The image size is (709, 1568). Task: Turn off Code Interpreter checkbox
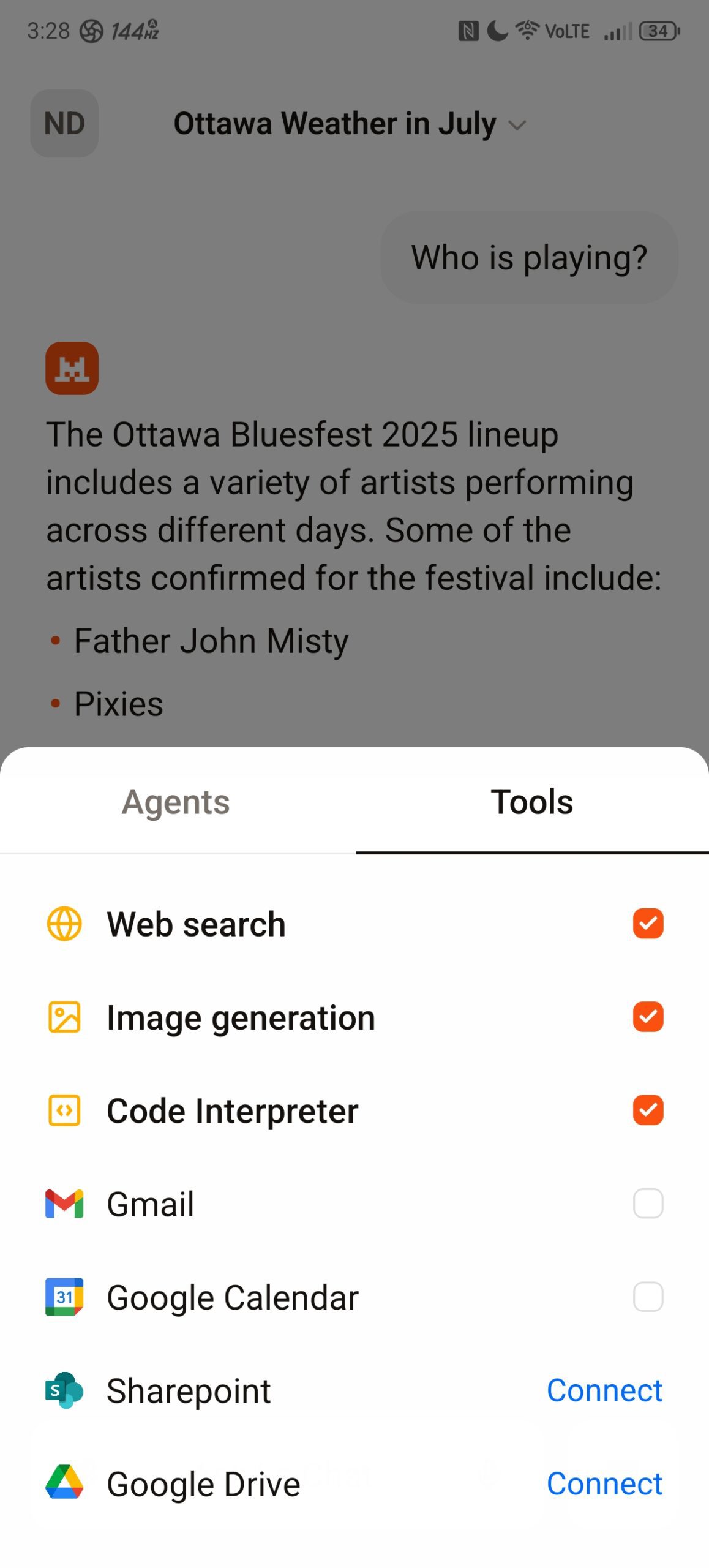648,1110
